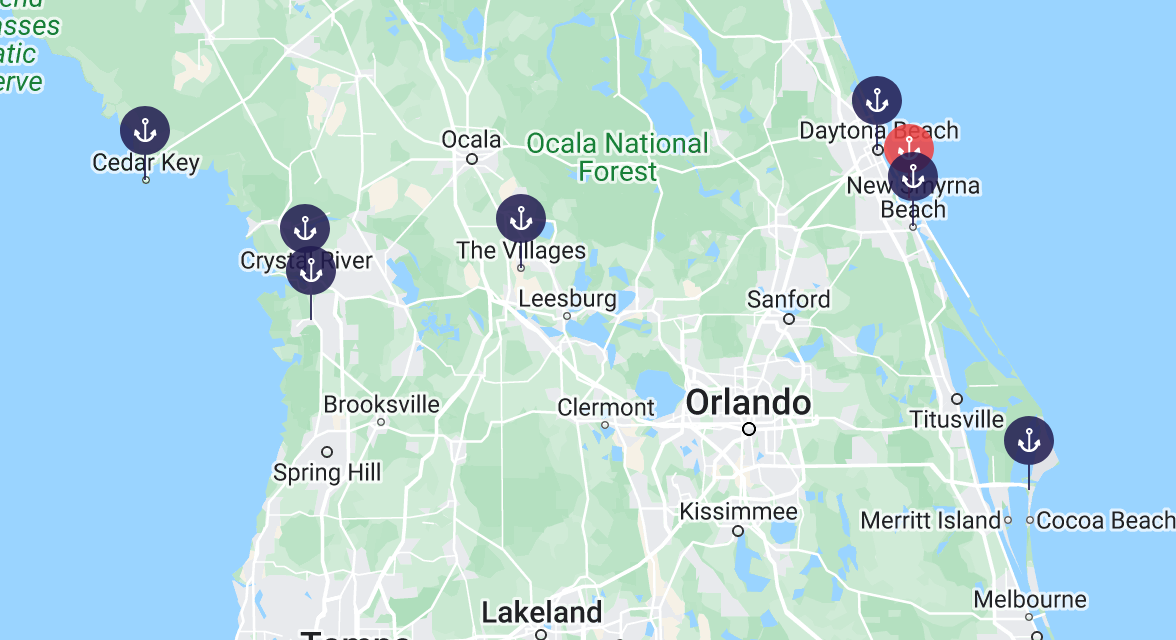The width and height of the screenshot is (1176, 640).
Task: Open the anchor pin at The Villages
Action: pyautogui.click(x=521, y=218)
